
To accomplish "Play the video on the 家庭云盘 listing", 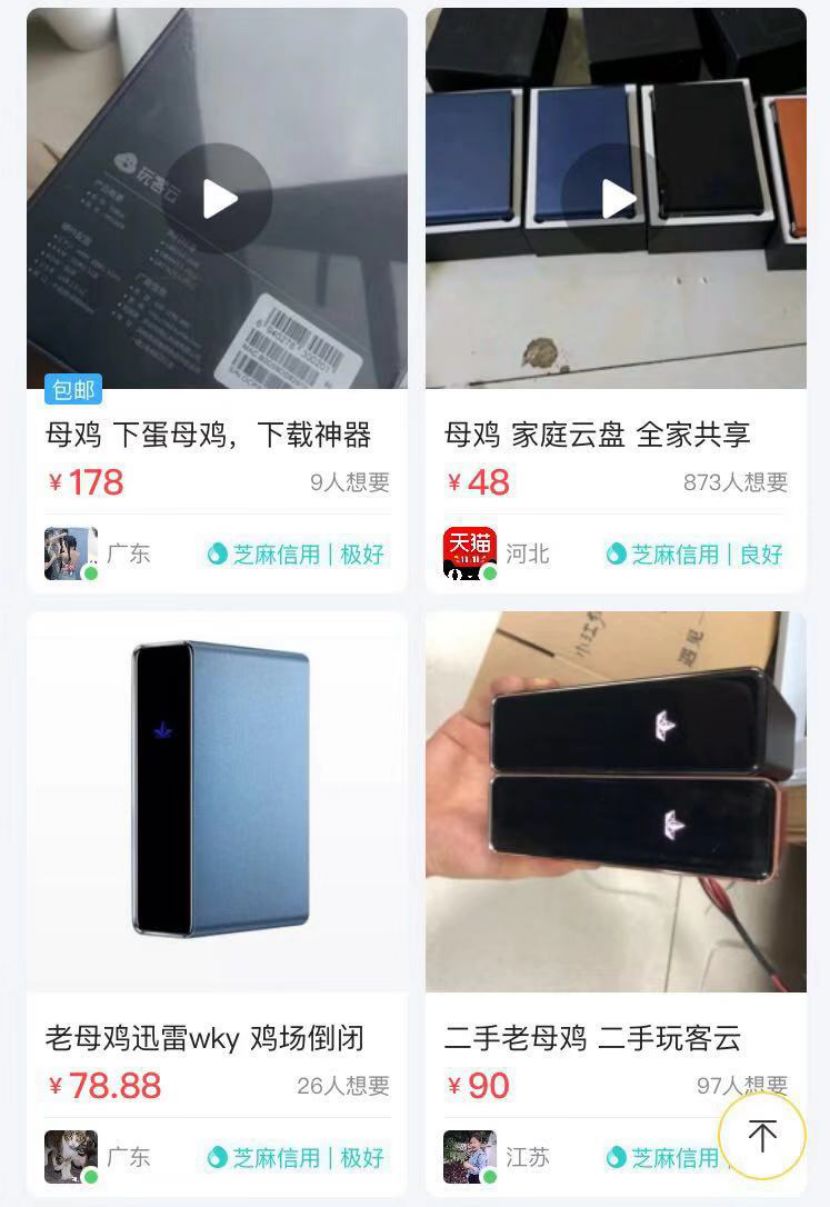I will point(613,200).
